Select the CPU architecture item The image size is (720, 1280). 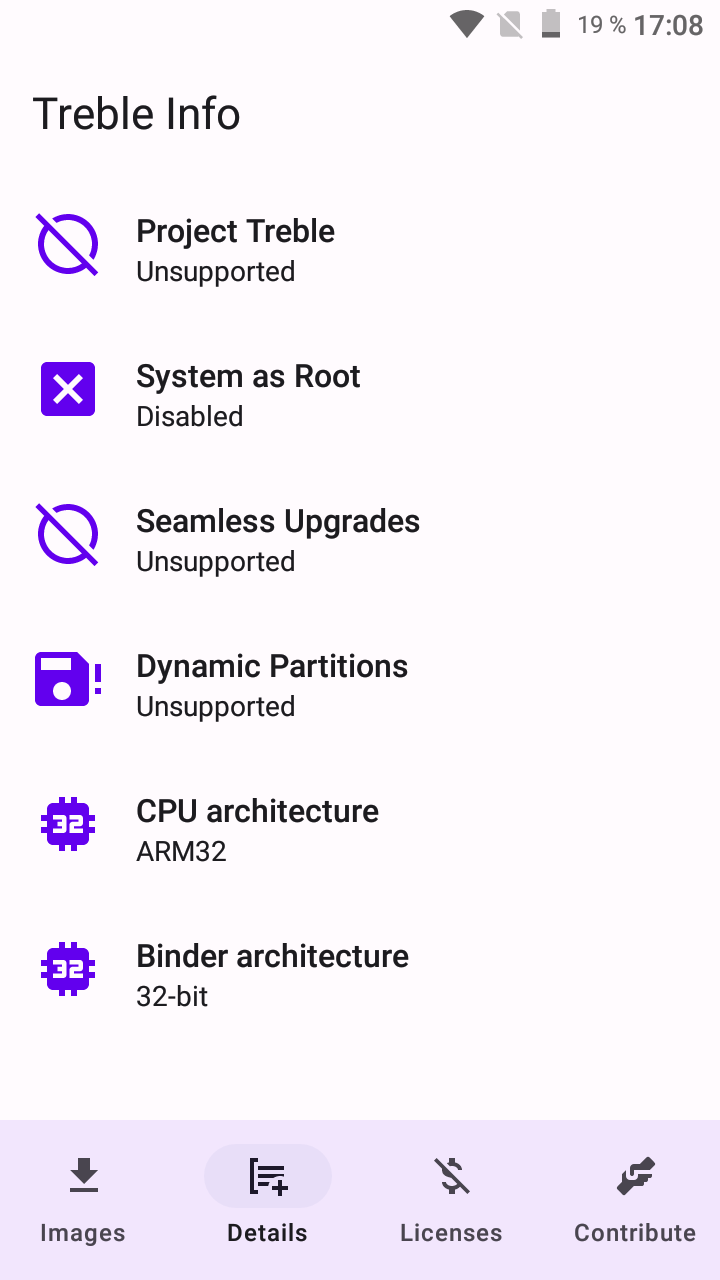tap(360, 830)
